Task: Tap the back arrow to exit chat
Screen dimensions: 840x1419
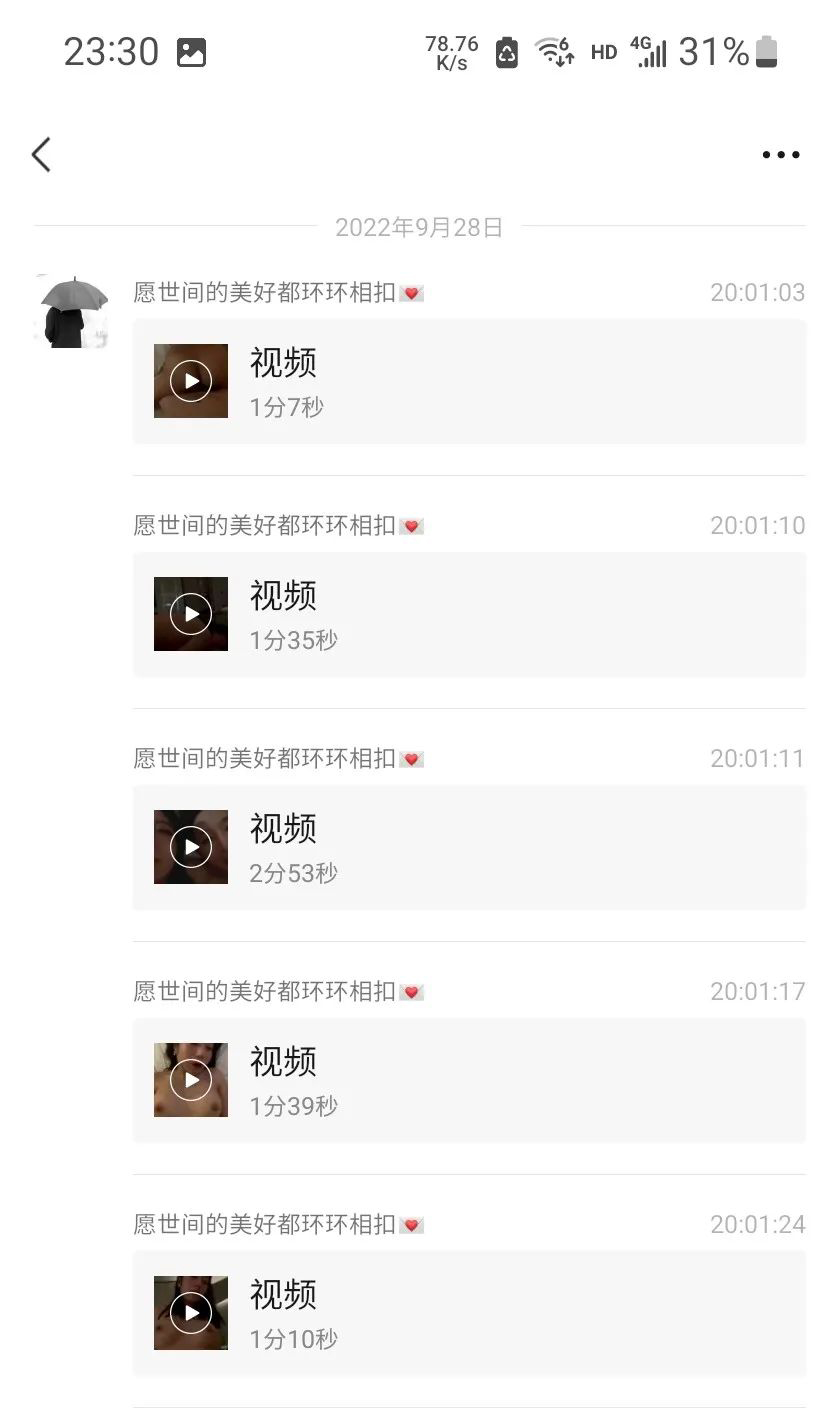Action: (40, 154)
